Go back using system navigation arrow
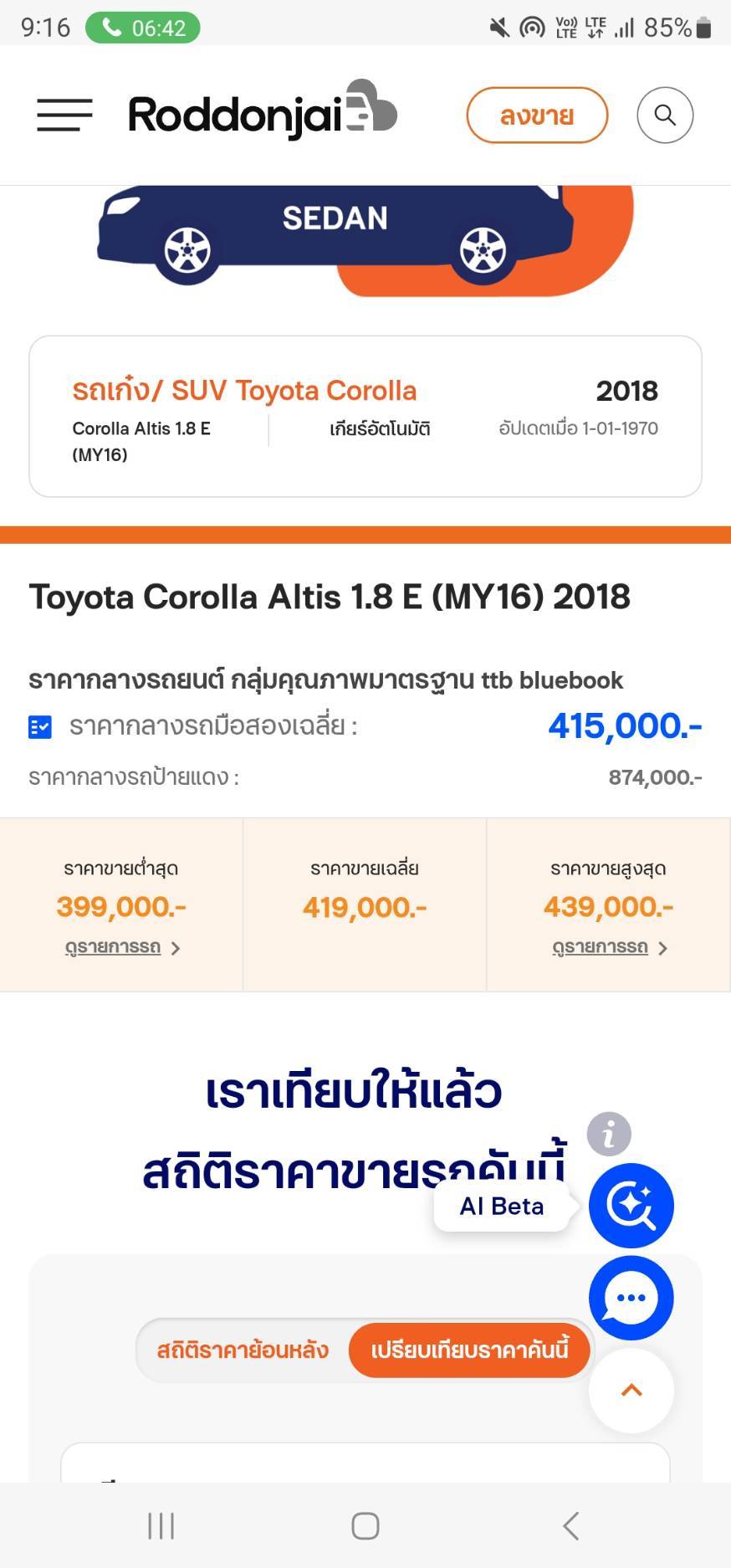 click(x=571, y=1525)
